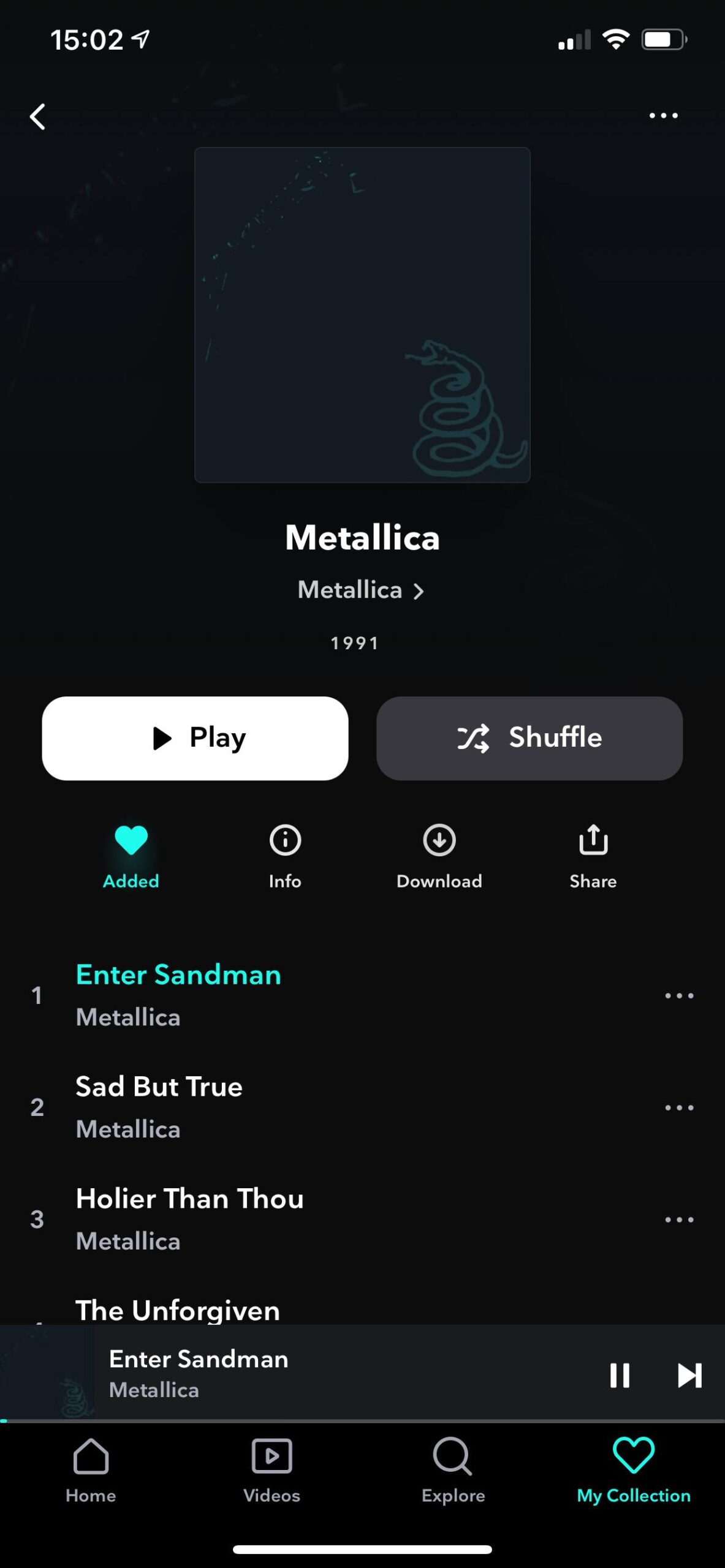This screenshot has width=725, height=1568.
Task: Open options for Holier Than Thou
Action: tap(679, 1219)
